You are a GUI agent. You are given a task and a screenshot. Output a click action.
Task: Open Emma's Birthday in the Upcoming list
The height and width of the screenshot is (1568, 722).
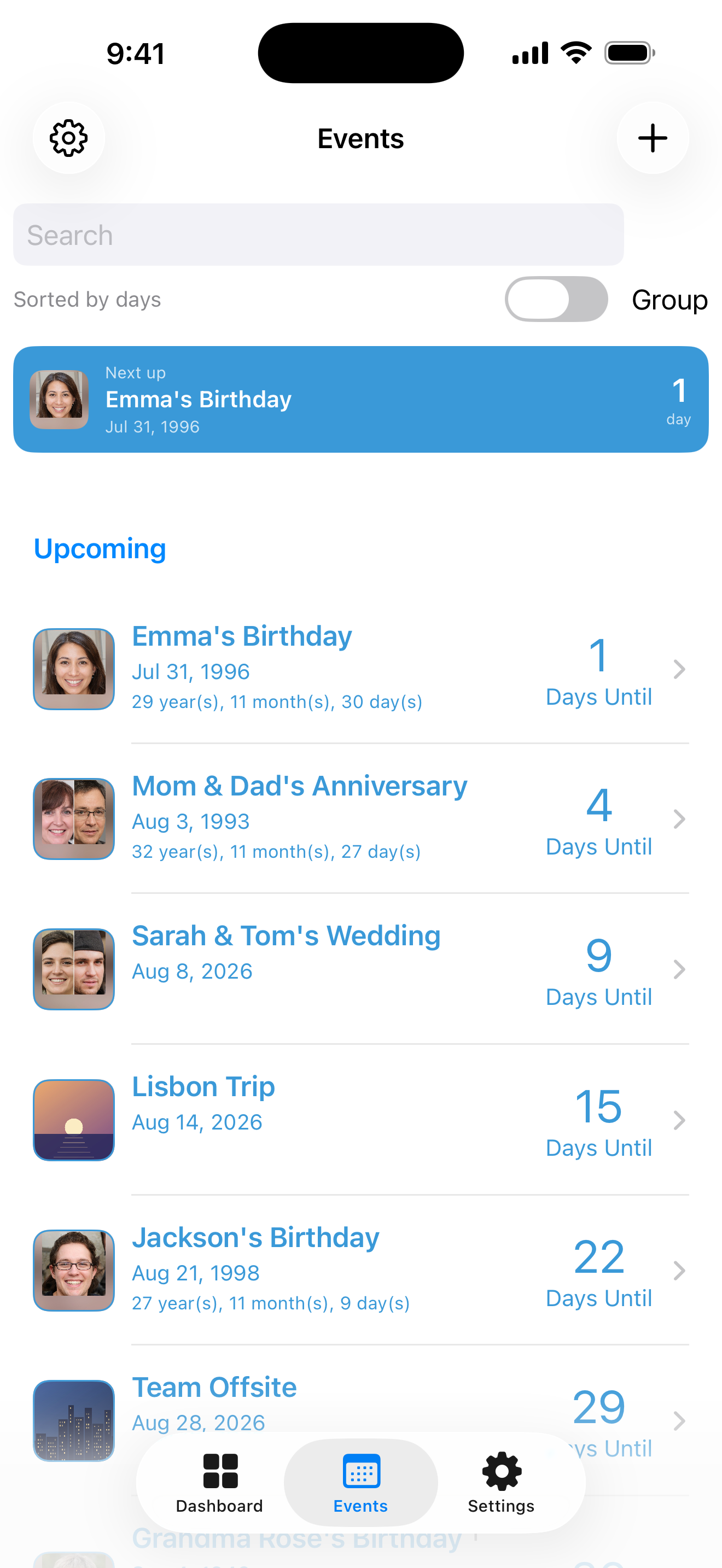point(361,668)
